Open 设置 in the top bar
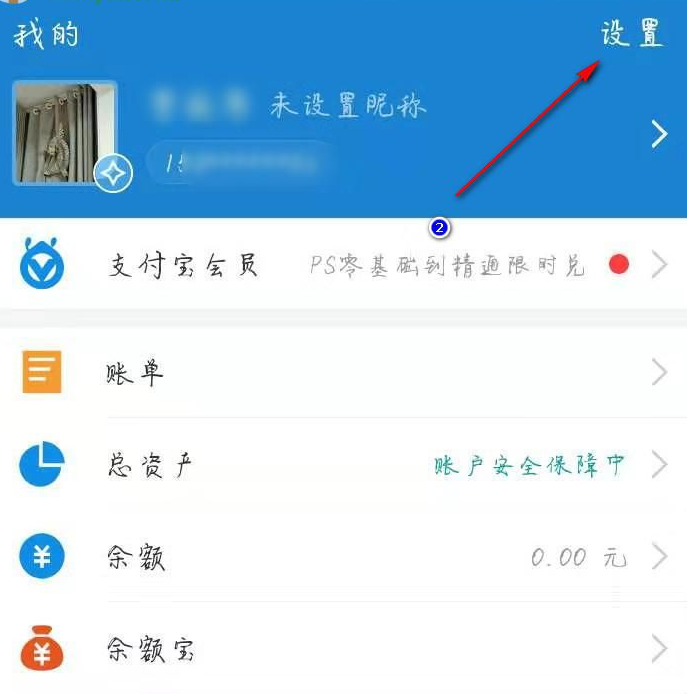 coord(631,34)
